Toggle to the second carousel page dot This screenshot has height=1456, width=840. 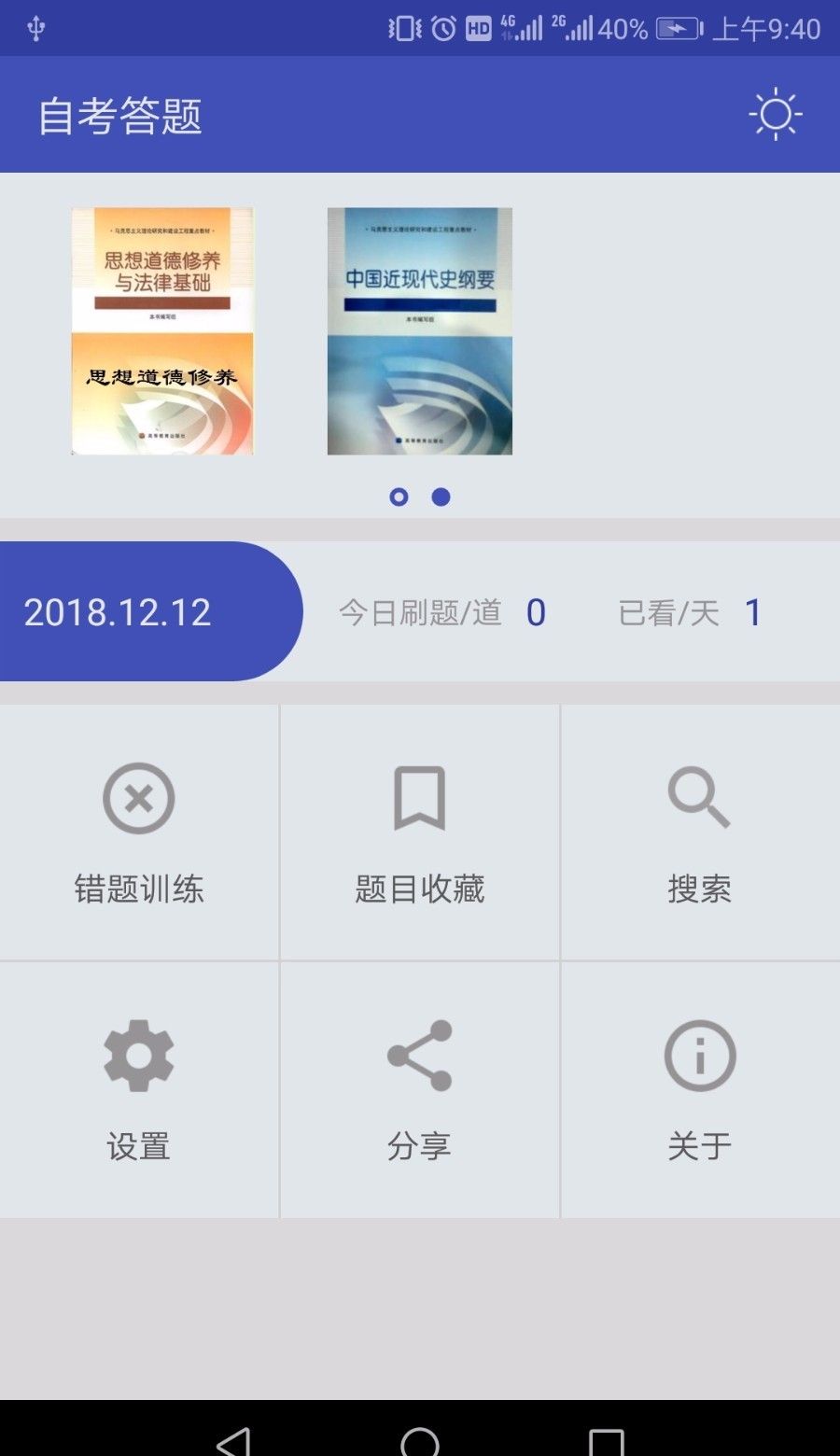pyautogui.click(x=440, y=497)
